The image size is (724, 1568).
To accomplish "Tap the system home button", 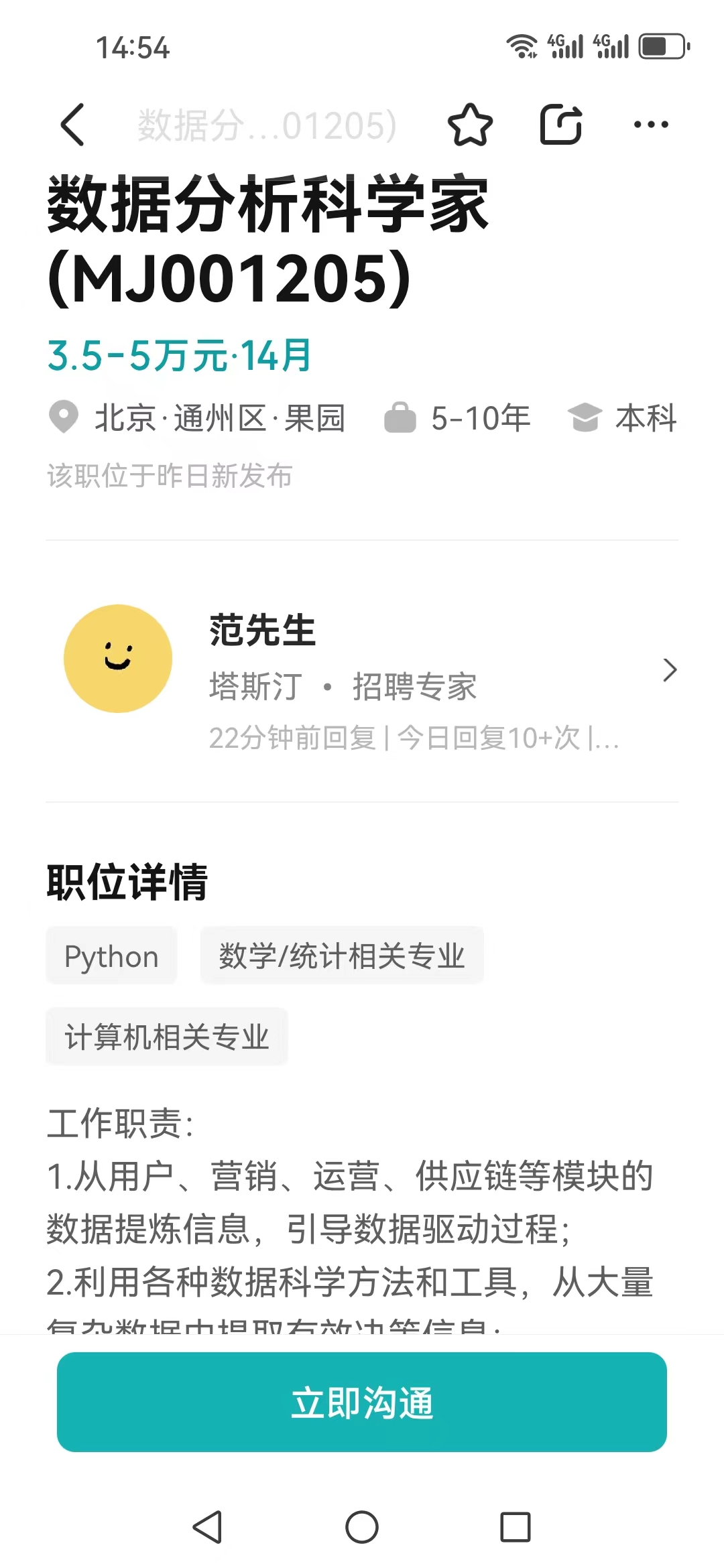I will coord(362,1527).
